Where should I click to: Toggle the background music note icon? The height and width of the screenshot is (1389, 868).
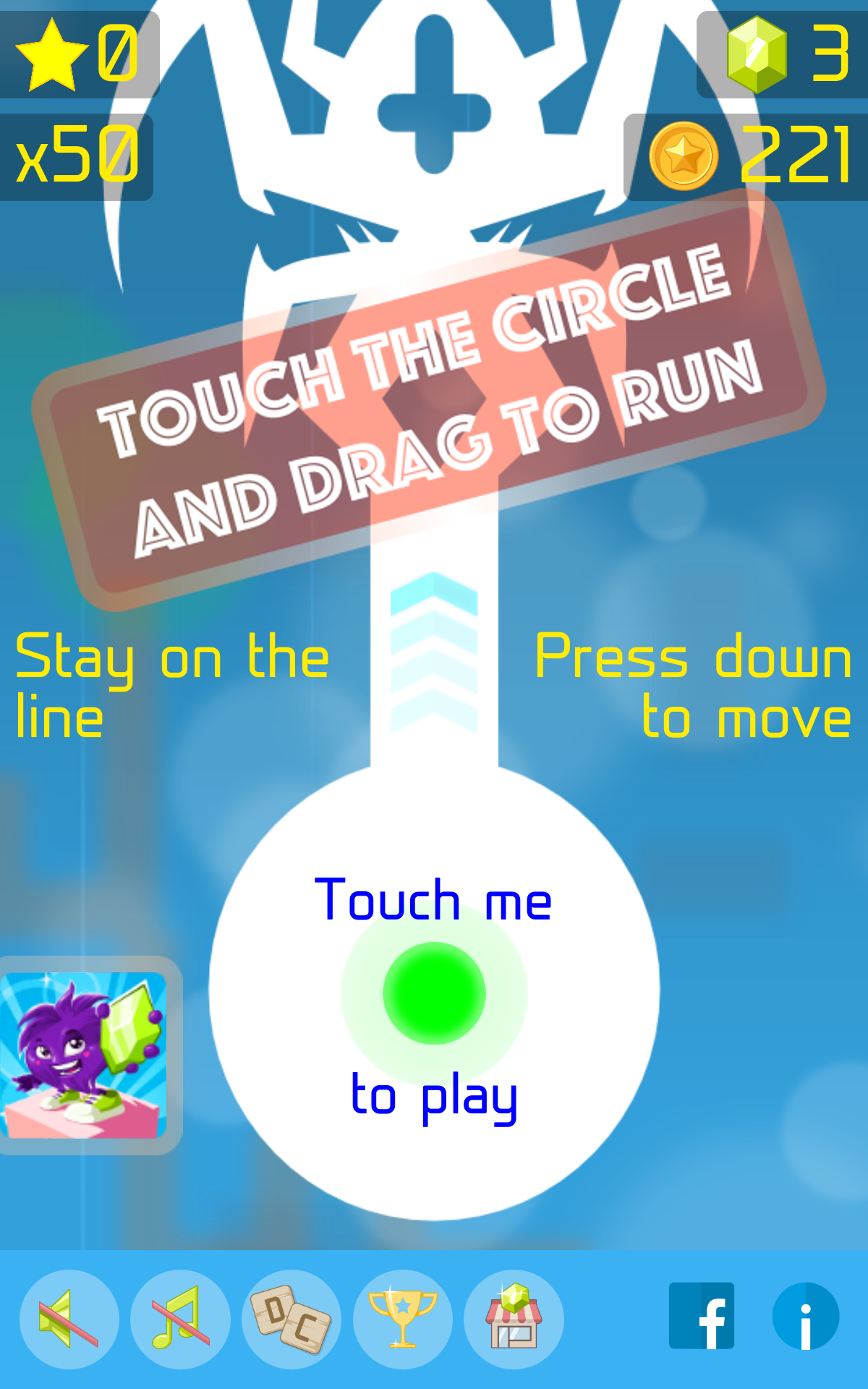coord(181,1320)
